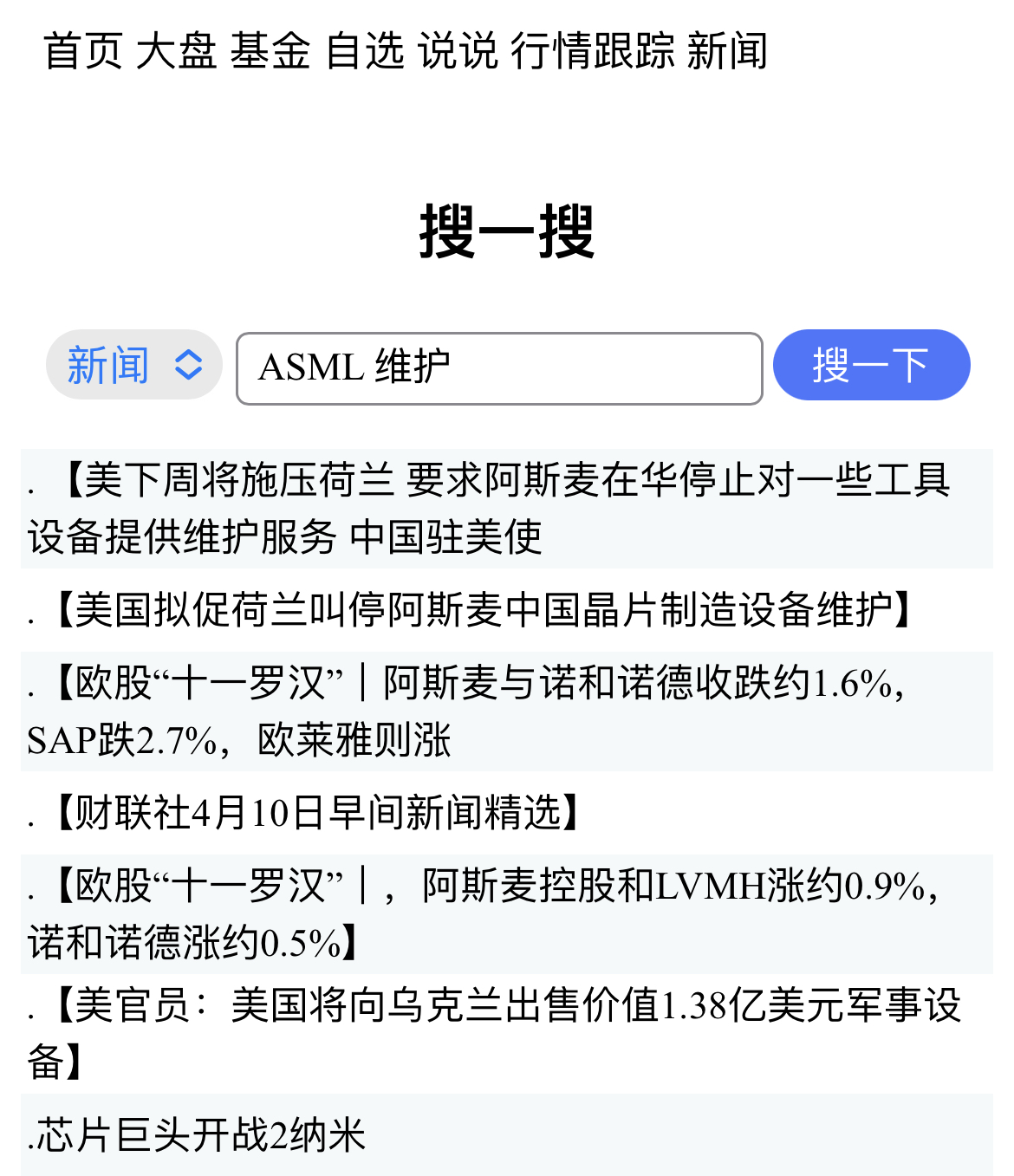Switch to the 基金 page

[x=270, y=51]
